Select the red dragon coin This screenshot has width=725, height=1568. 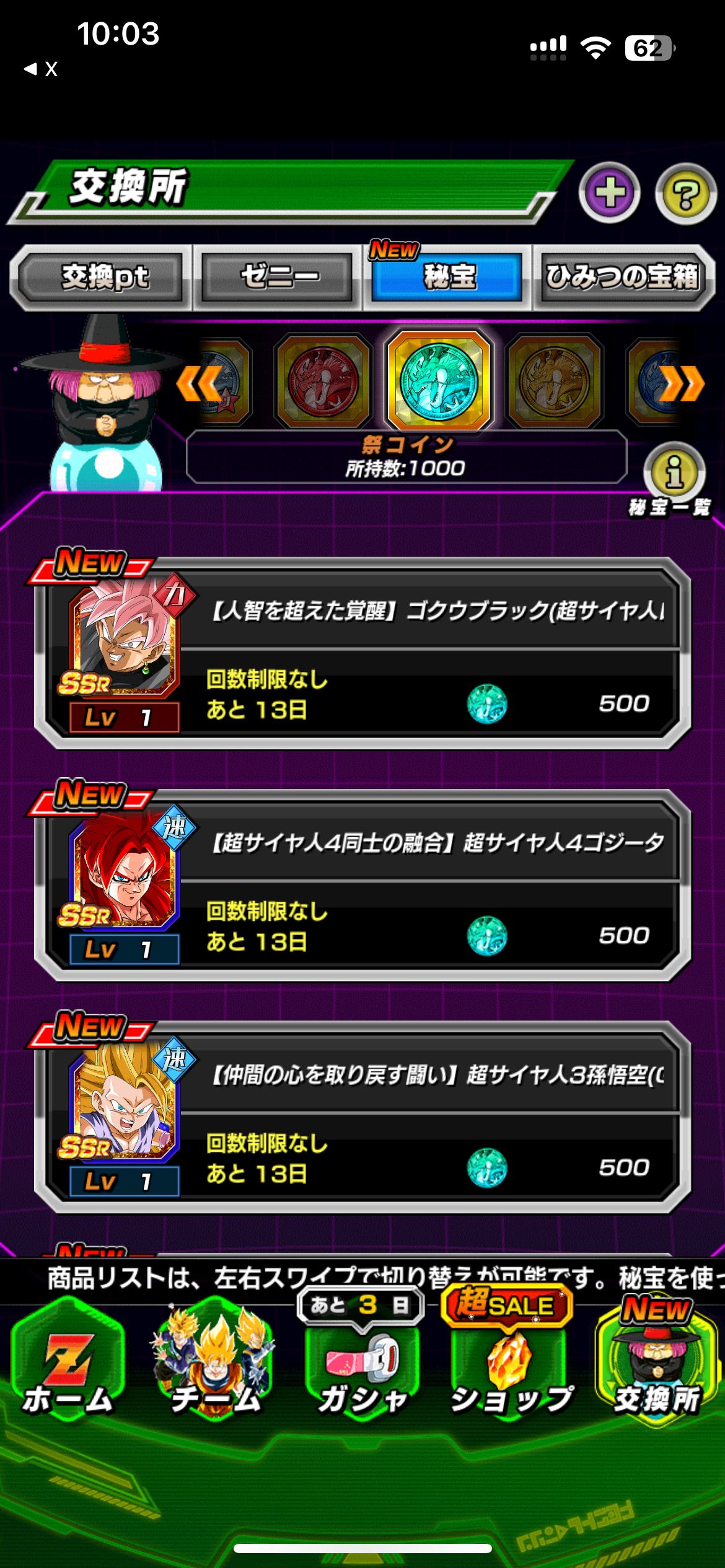pos(323,381)
